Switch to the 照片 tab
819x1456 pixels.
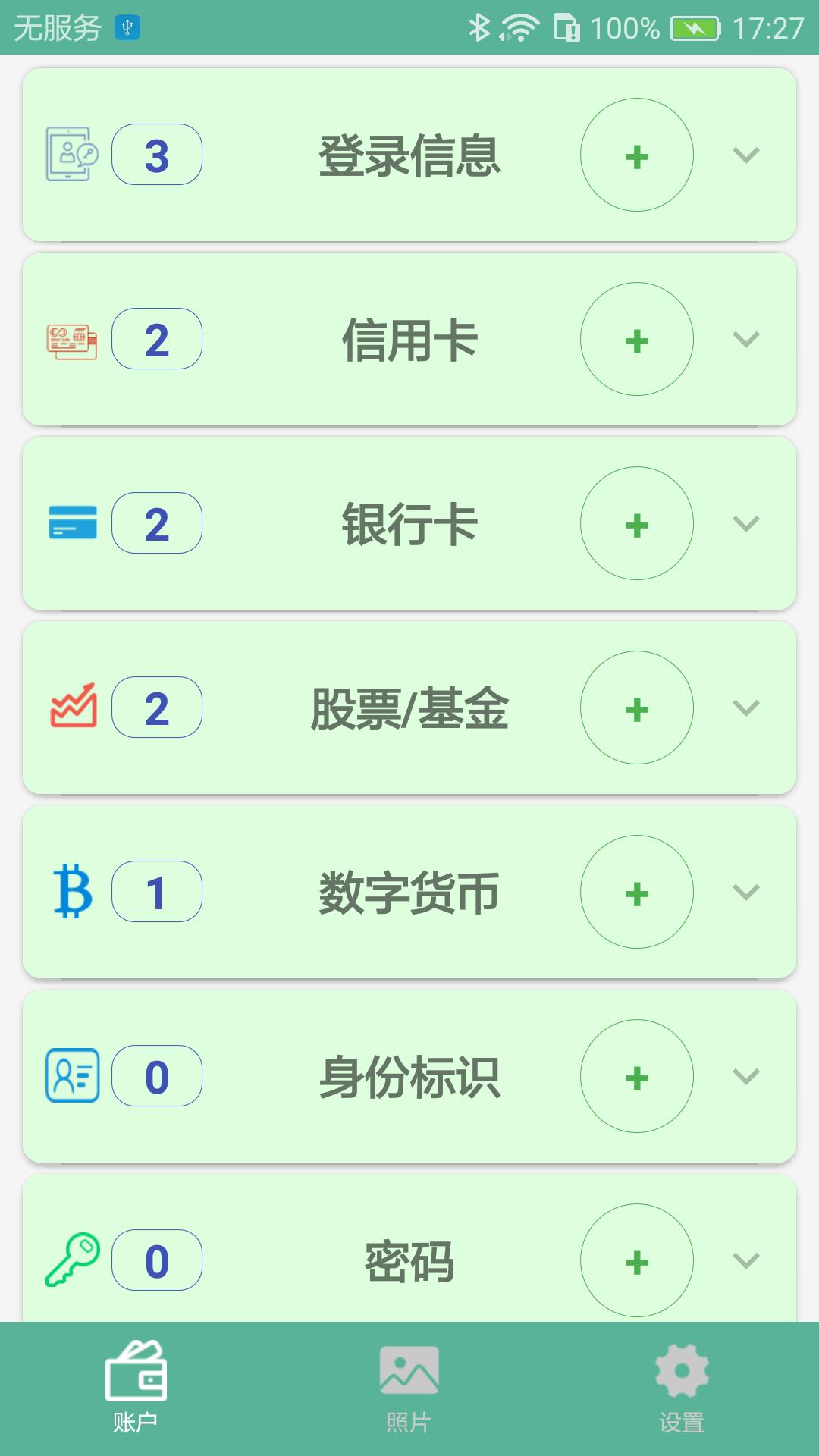[409, 1388]
